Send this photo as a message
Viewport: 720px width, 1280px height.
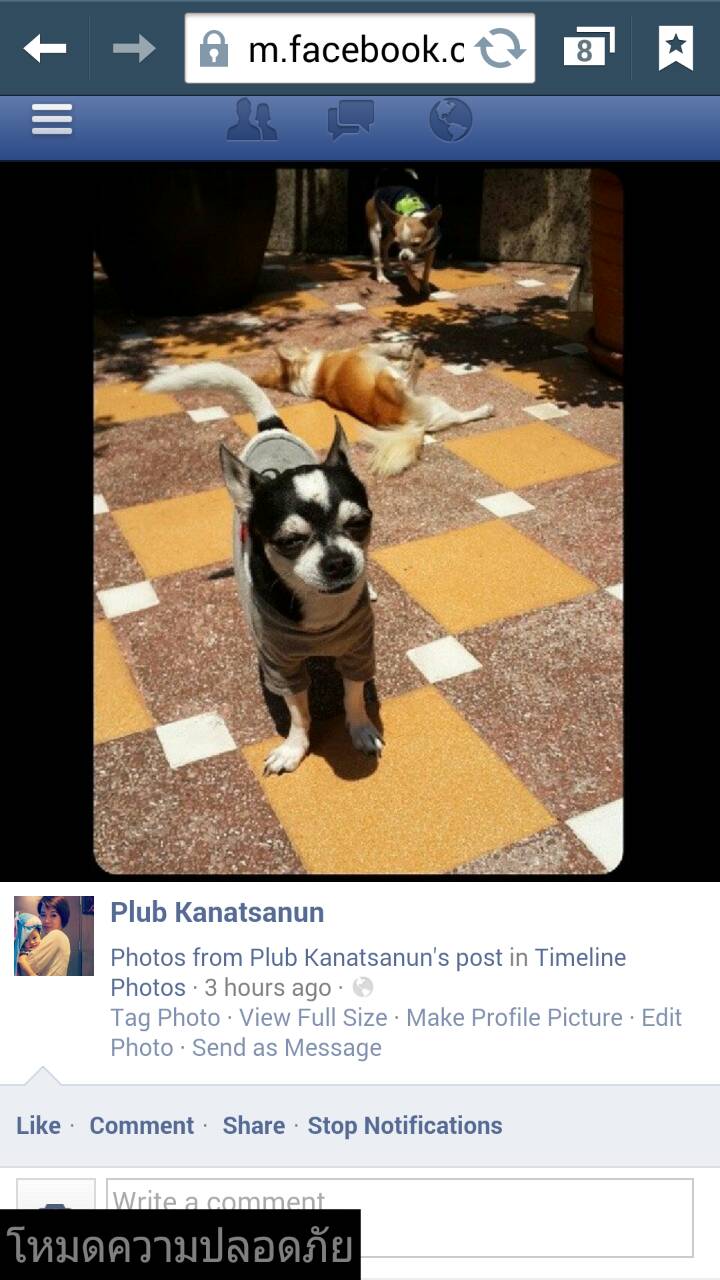[287, 1048]
